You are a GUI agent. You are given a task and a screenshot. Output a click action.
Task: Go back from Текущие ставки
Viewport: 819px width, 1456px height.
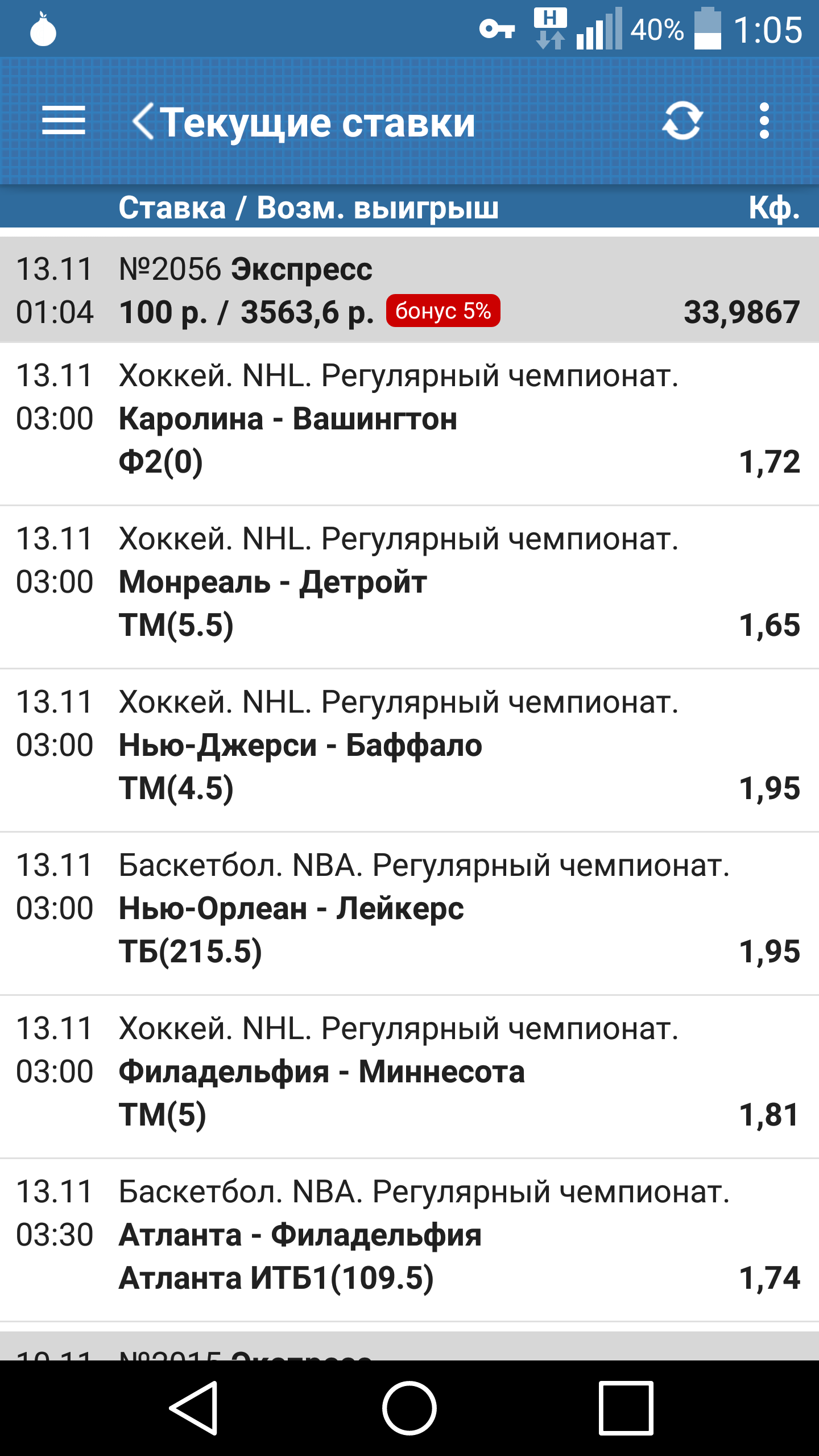143,121
